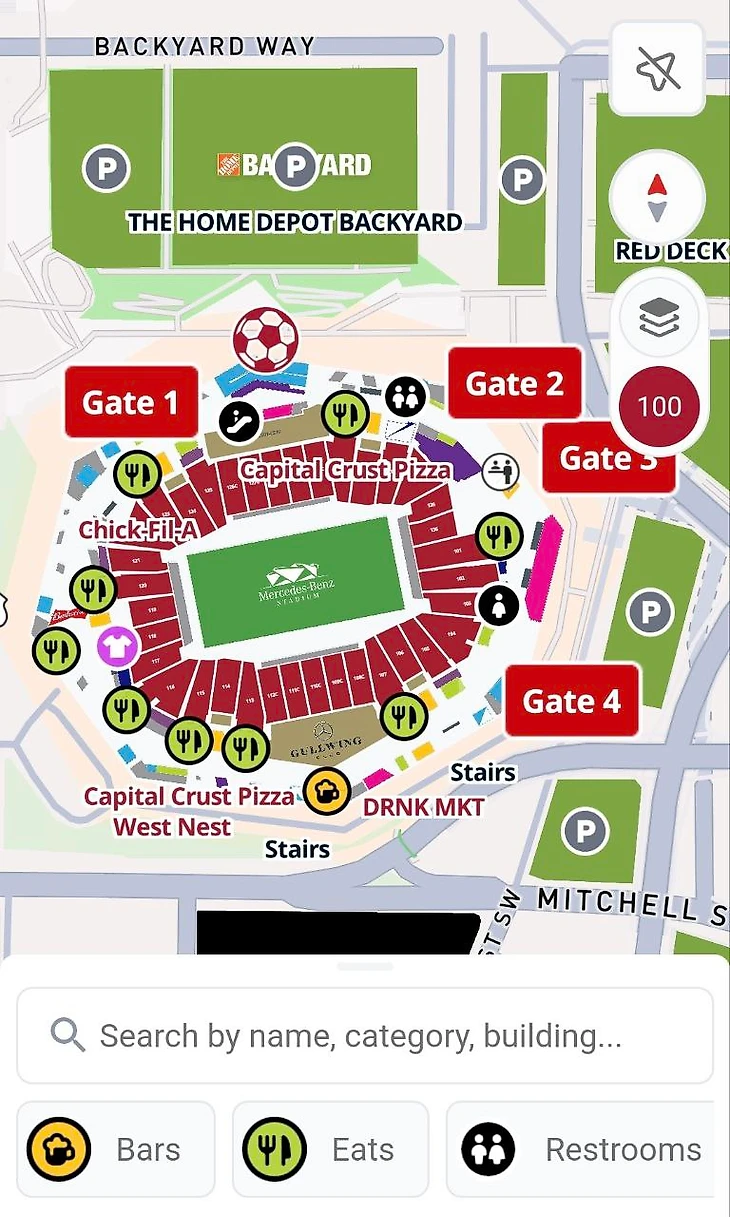Tap the location tracking button

click(x=657, y=69)
